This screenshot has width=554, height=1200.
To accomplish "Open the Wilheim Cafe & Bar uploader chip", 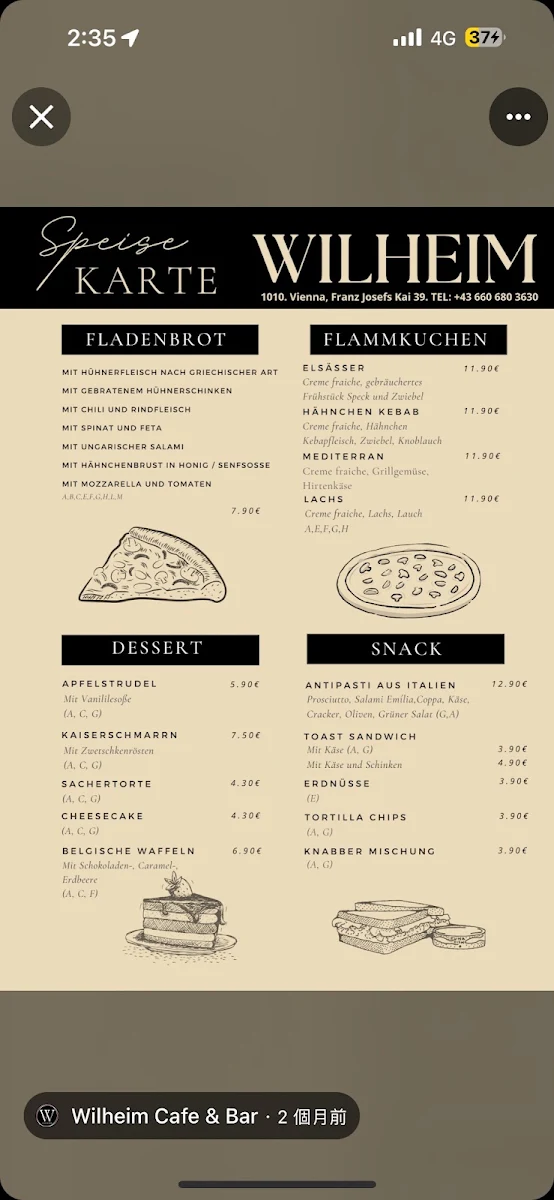I will pos(192,1116).
